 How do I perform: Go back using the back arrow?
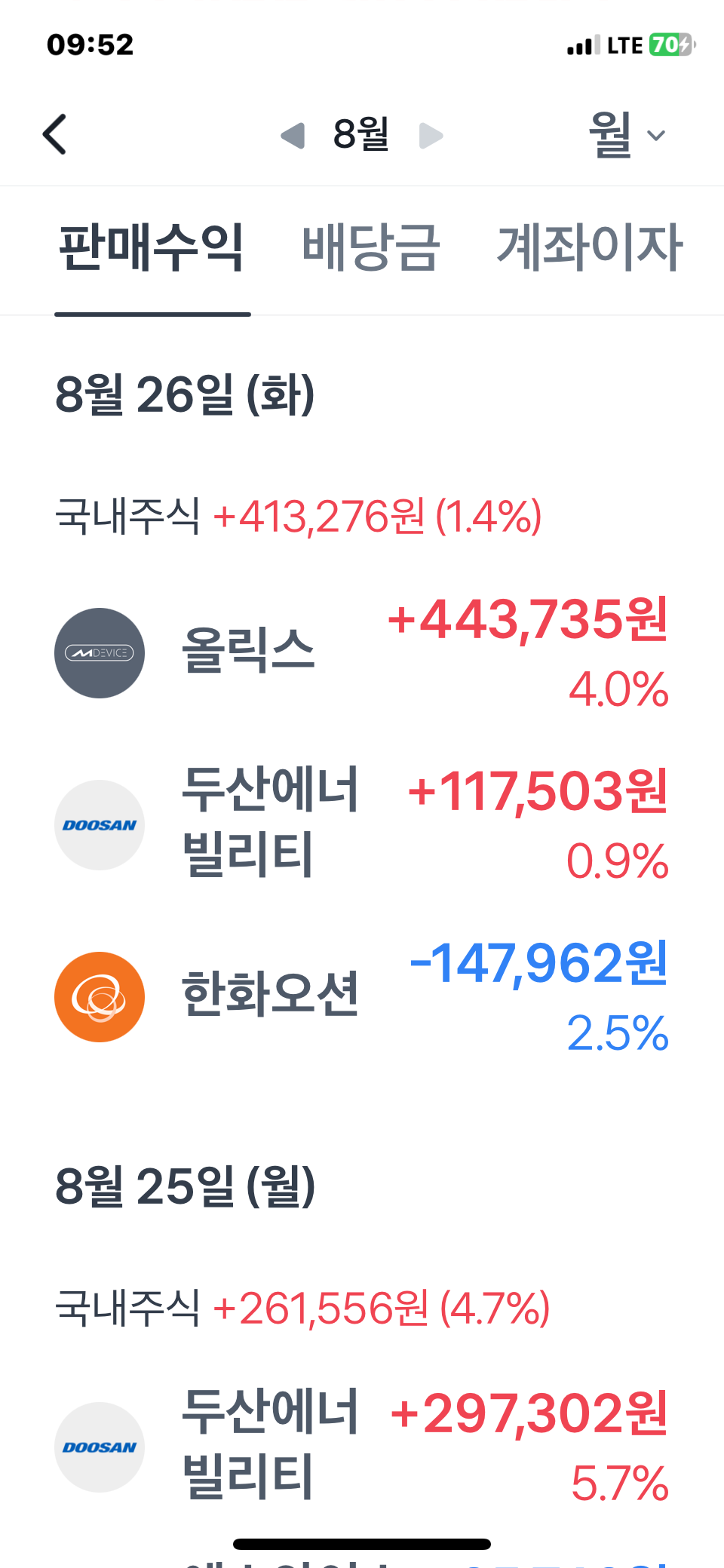click(x=54, y=135)
